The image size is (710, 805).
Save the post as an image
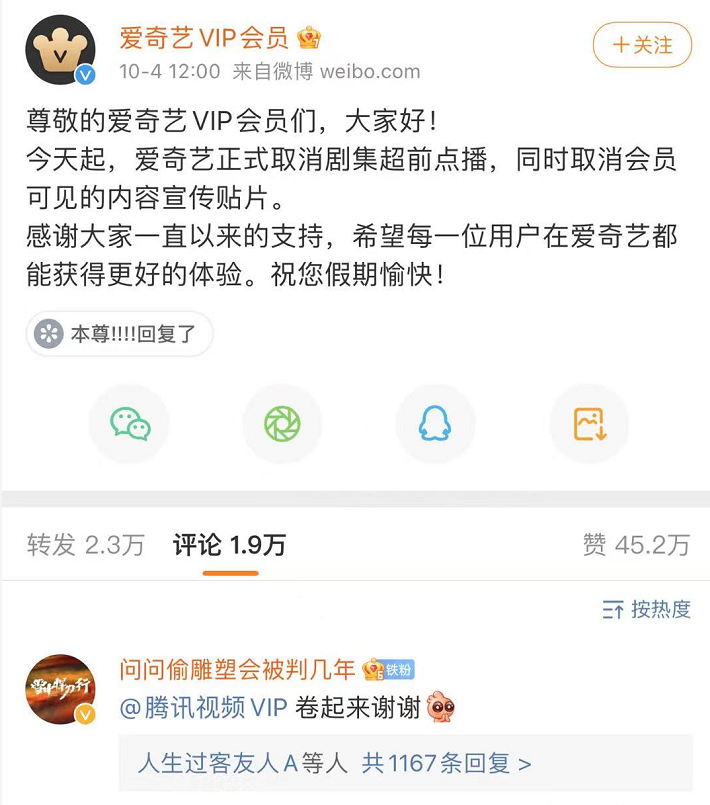click(x=588, y=424)
